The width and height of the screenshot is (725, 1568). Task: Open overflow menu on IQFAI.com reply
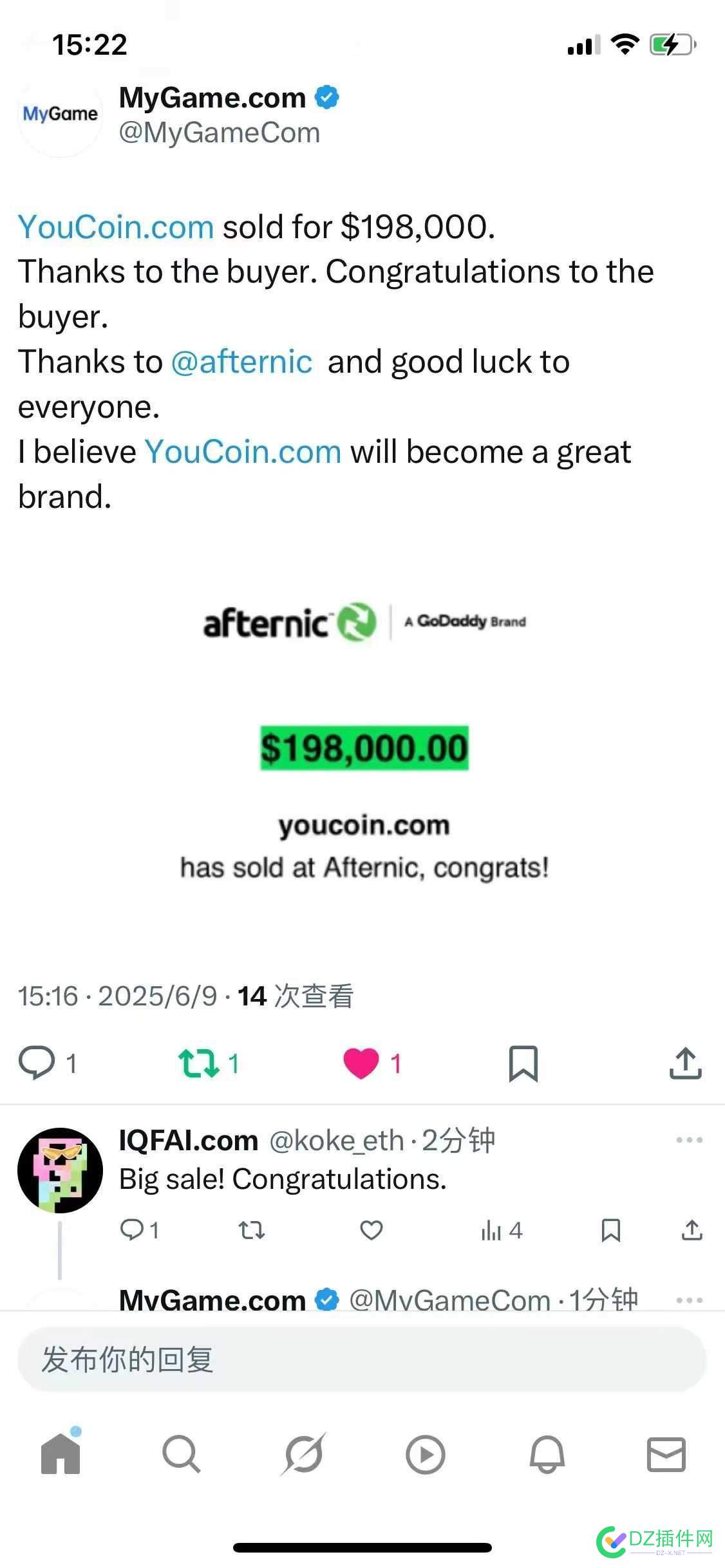[689, 1140]
